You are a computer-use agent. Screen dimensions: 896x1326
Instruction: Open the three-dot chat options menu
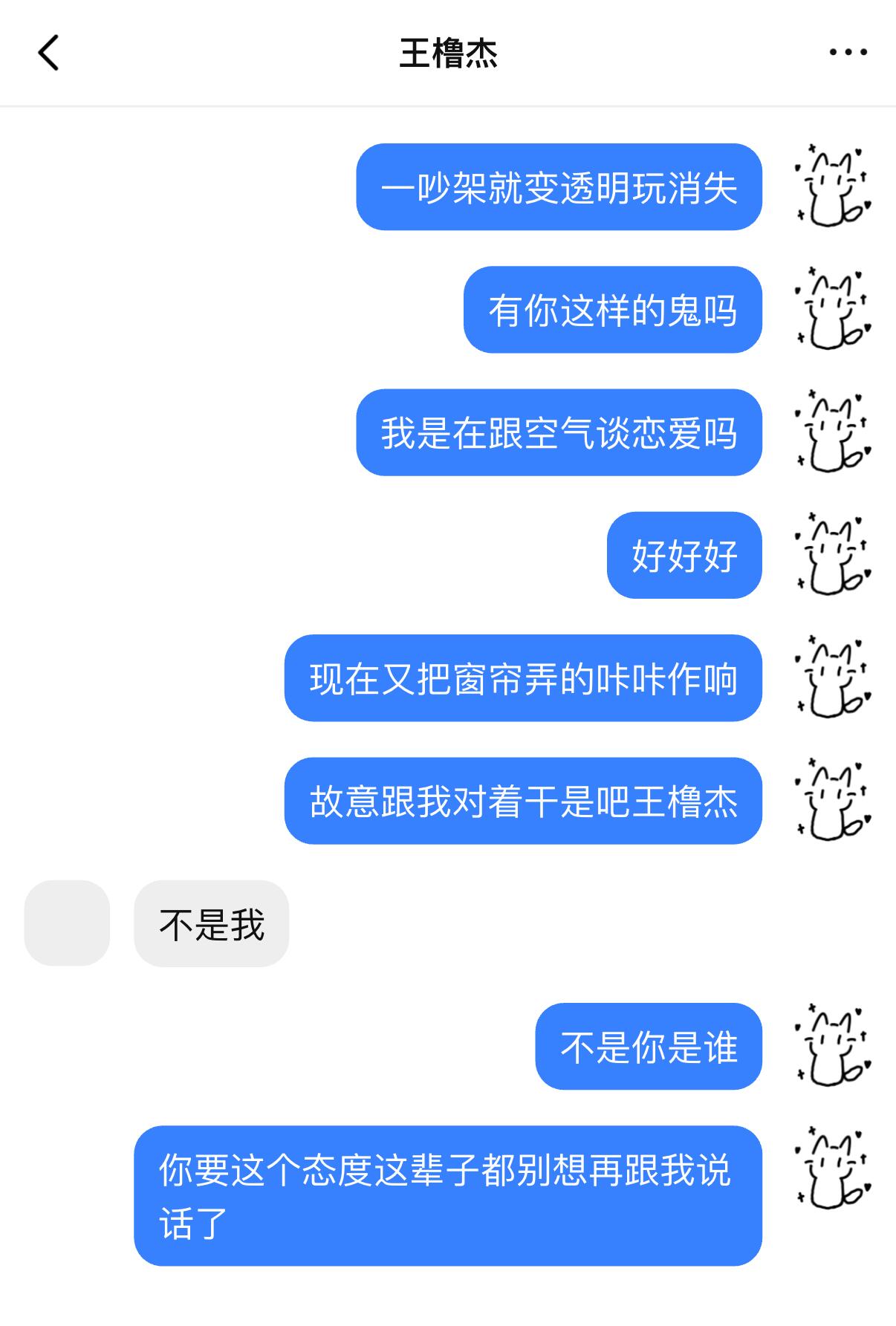click(x=845, y=52)
